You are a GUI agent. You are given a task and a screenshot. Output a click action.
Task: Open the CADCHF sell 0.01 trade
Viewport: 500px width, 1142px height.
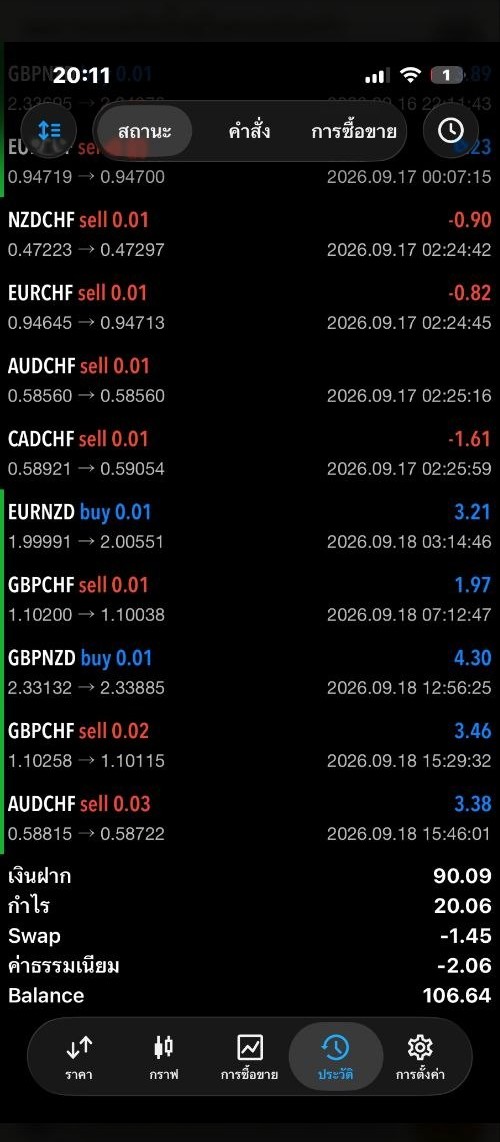(250, 453)
